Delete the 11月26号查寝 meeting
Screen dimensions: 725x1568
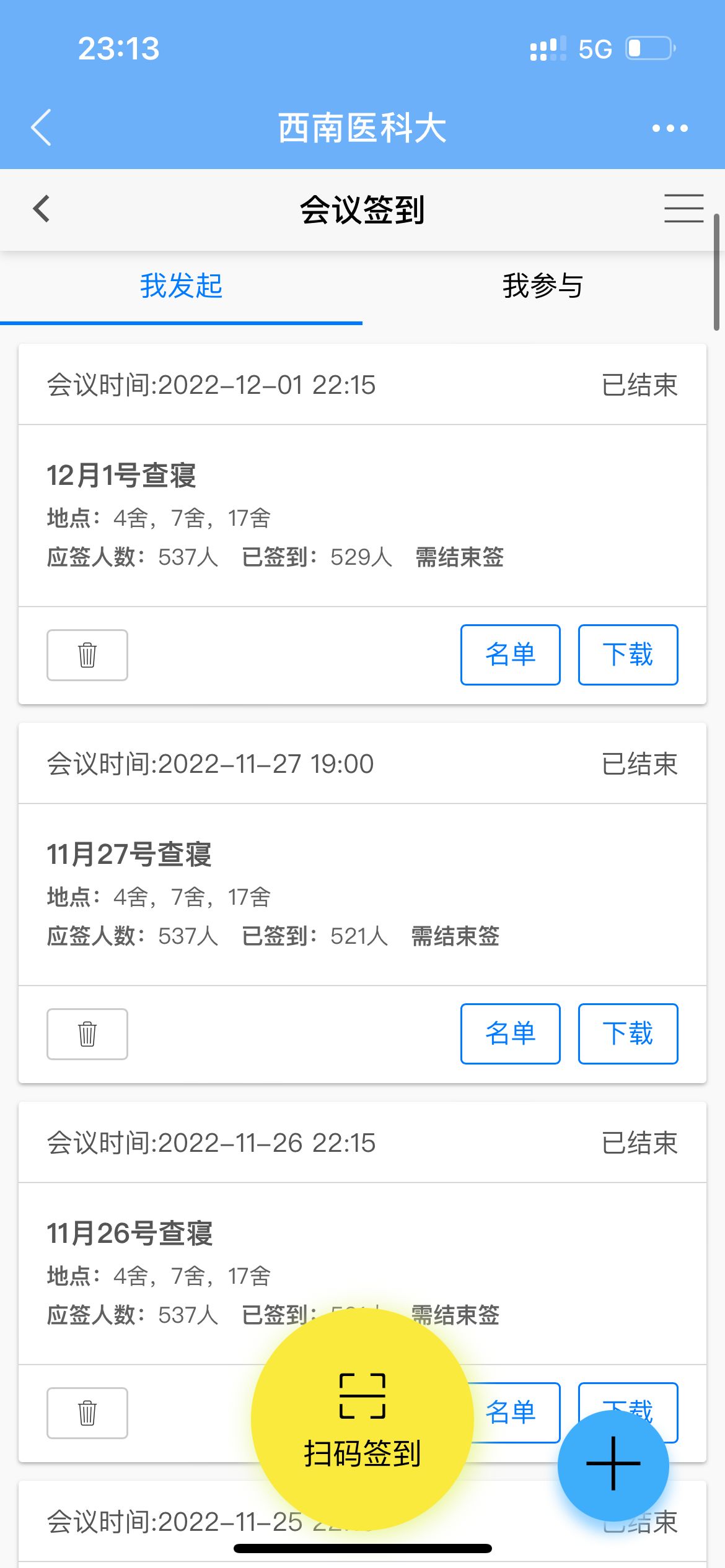(x=87, y=1413)
